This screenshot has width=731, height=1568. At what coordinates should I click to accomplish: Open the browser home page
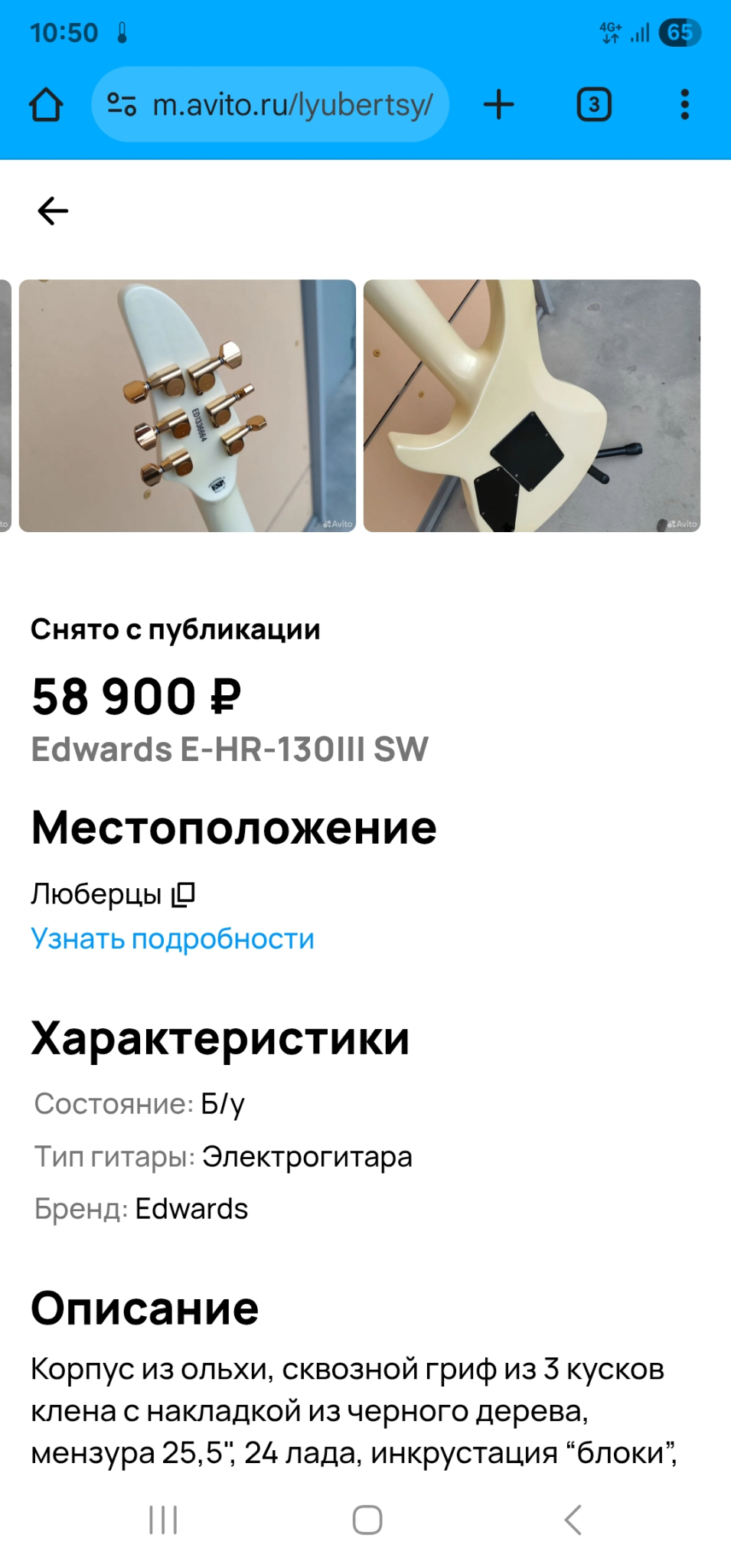(46, 105)
